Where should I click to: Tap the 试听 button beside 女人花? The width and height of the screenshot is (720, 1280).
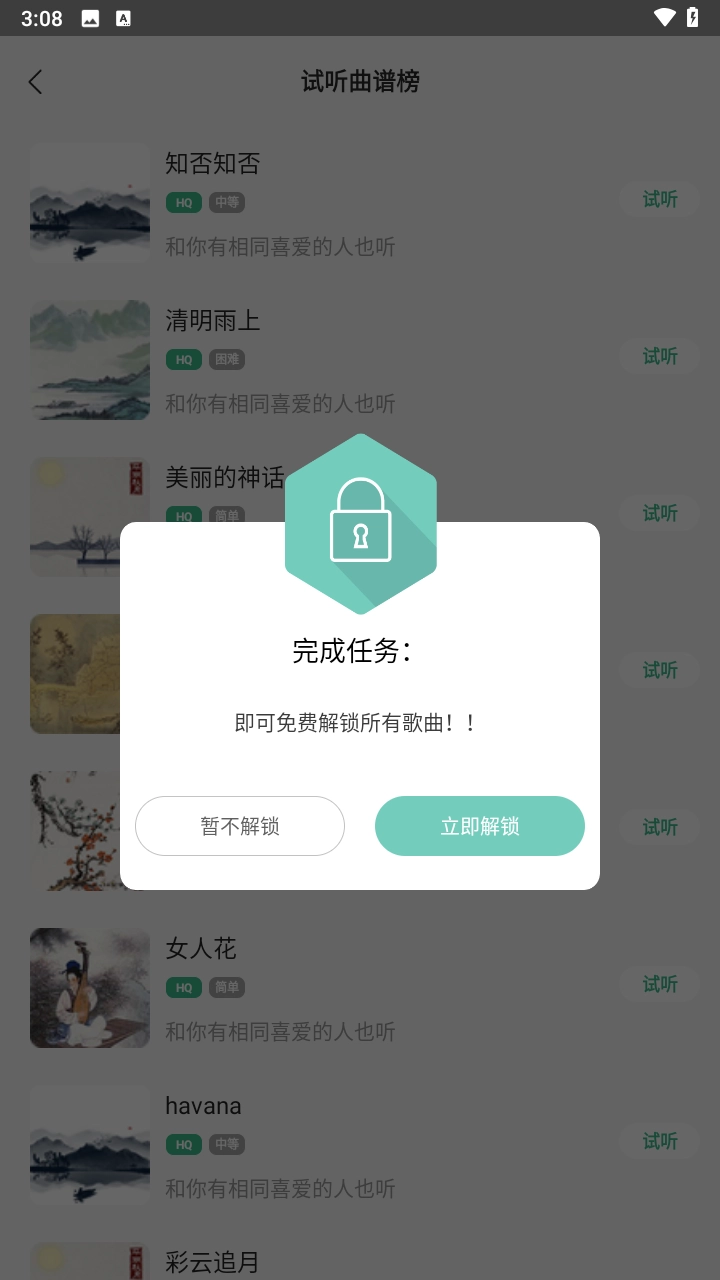coord(659,984)
